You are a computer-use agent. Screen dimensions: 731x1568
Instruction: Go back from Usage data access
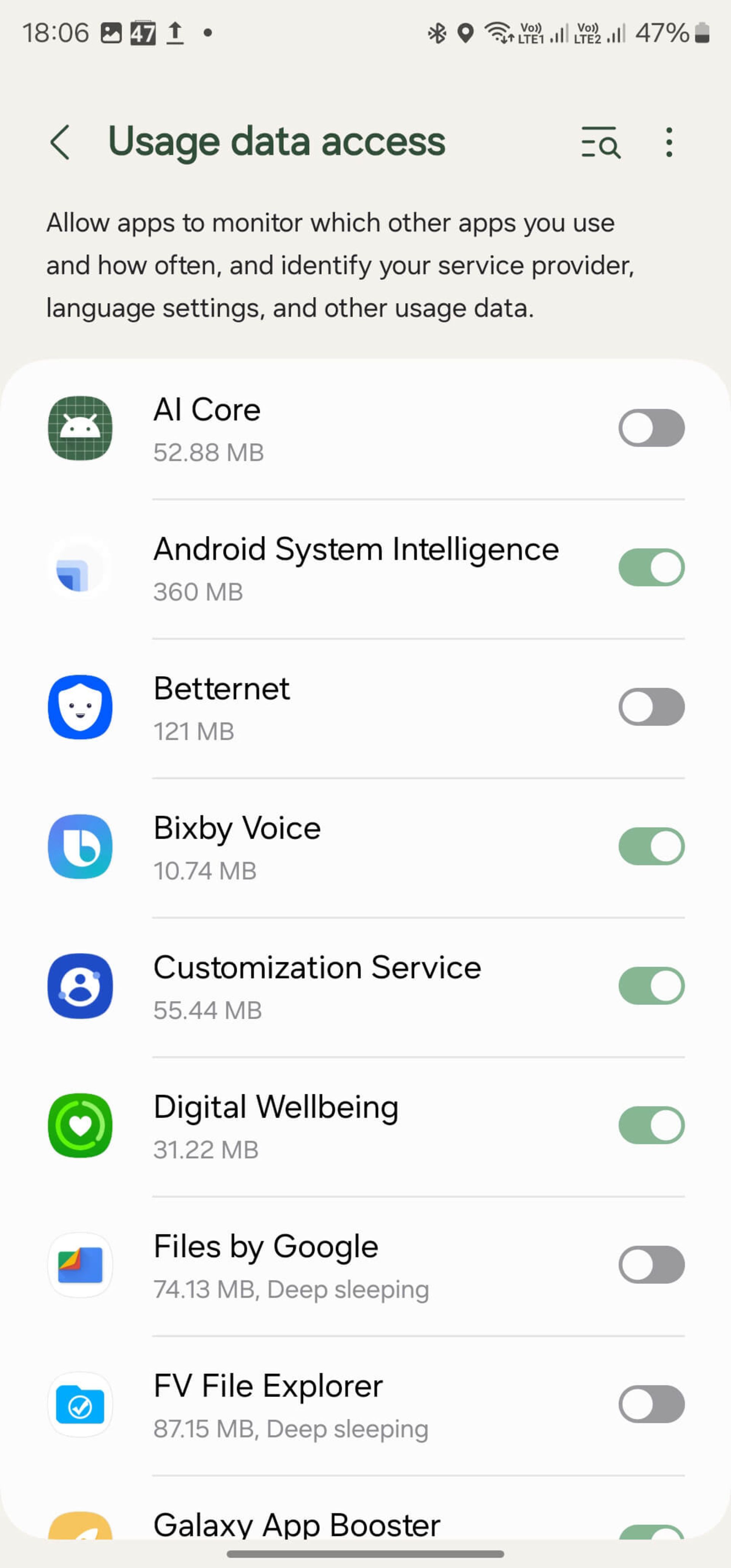tap(60, 142)
